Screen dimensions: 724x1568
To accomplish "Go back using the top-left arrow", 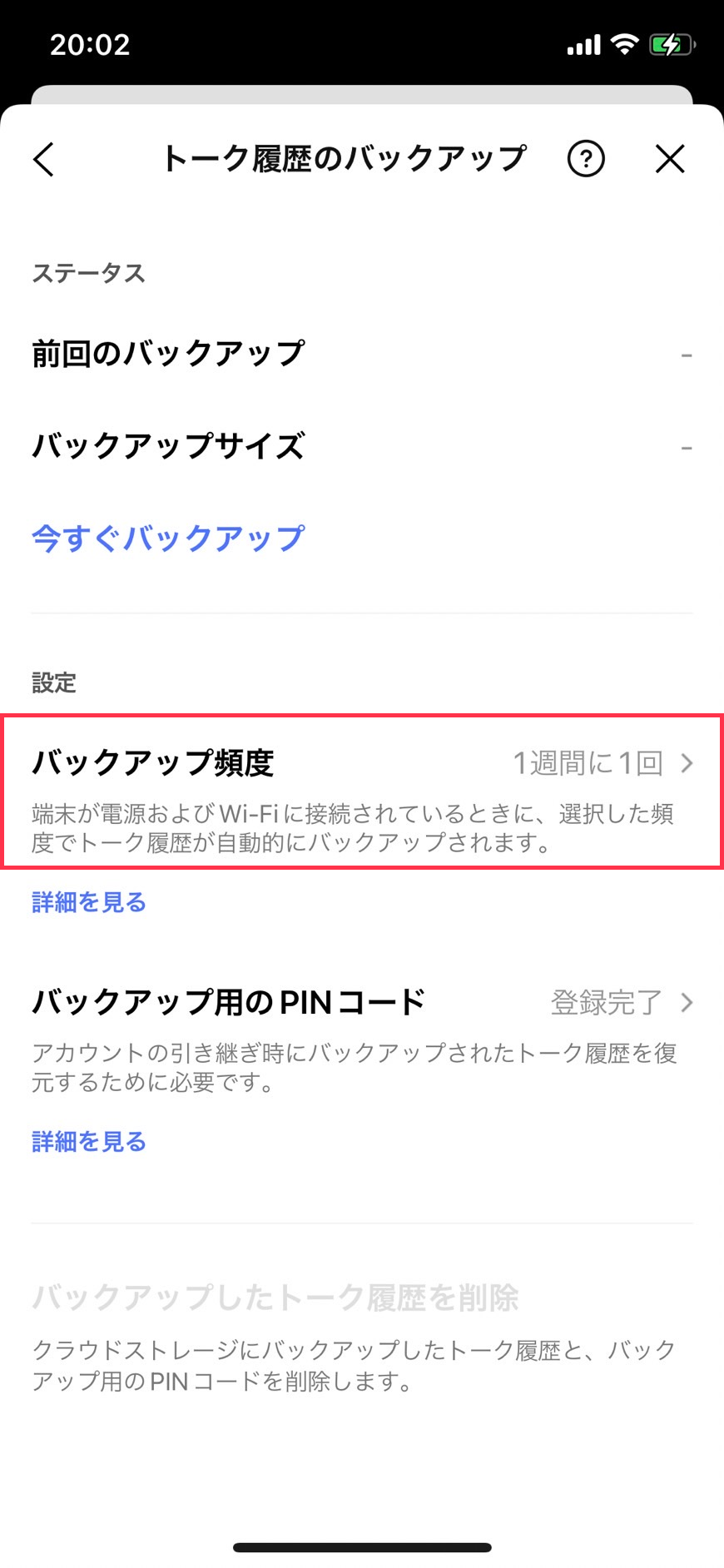I will point(44,159).
